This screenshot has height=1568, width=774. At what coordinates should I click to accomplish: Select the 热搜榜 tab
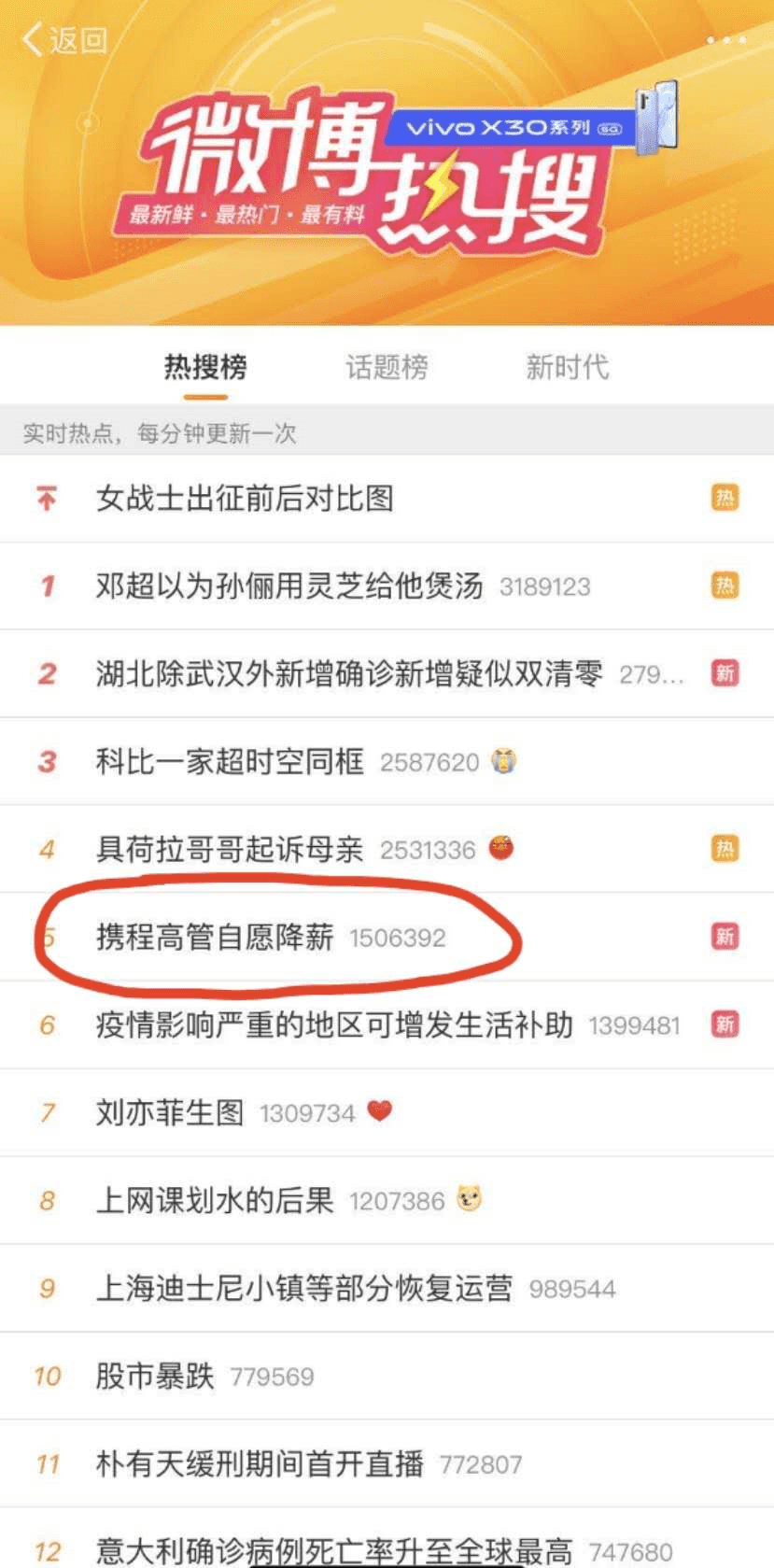click(205, 367)
